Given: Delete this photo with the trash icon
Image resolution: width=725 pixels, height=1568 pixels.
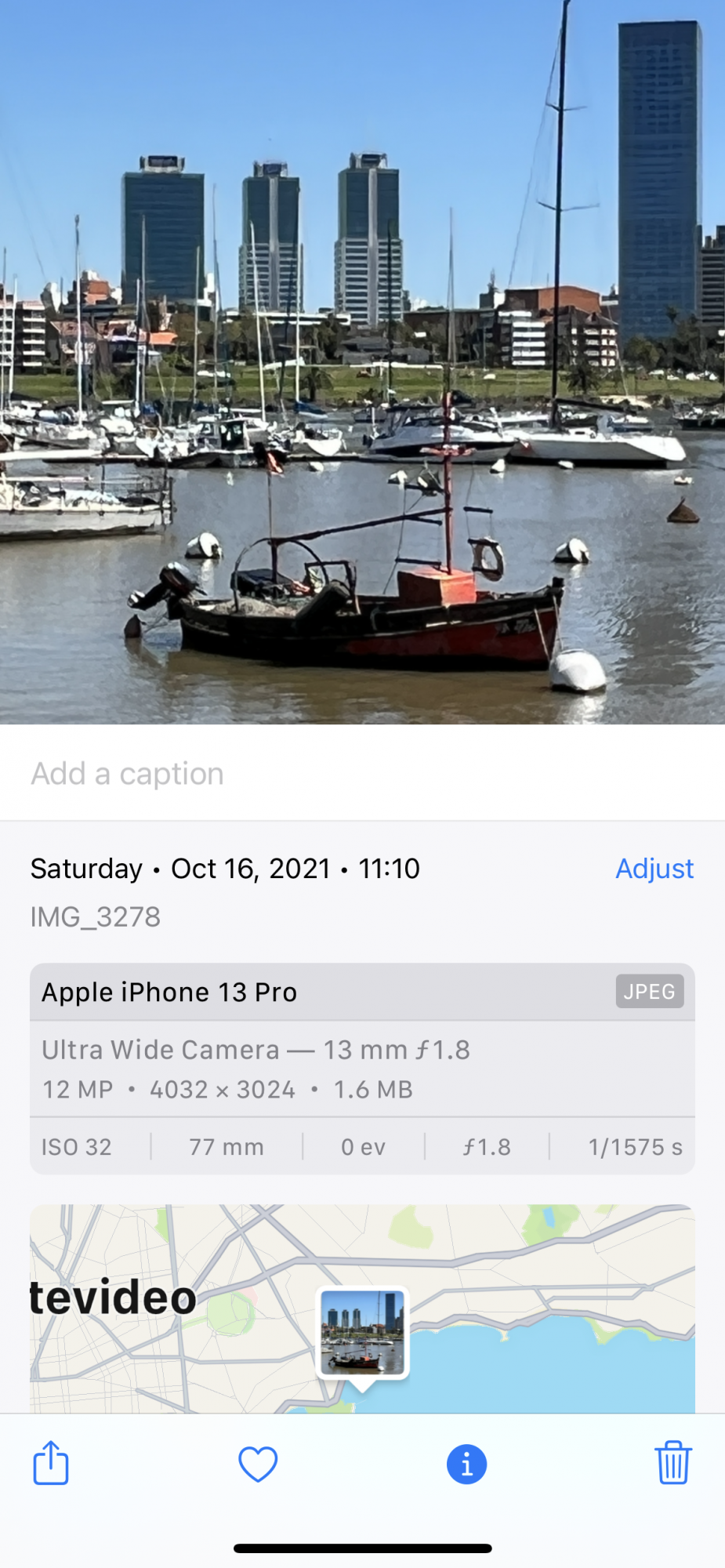Looking at the screenshot, I should coord(672,1463).
